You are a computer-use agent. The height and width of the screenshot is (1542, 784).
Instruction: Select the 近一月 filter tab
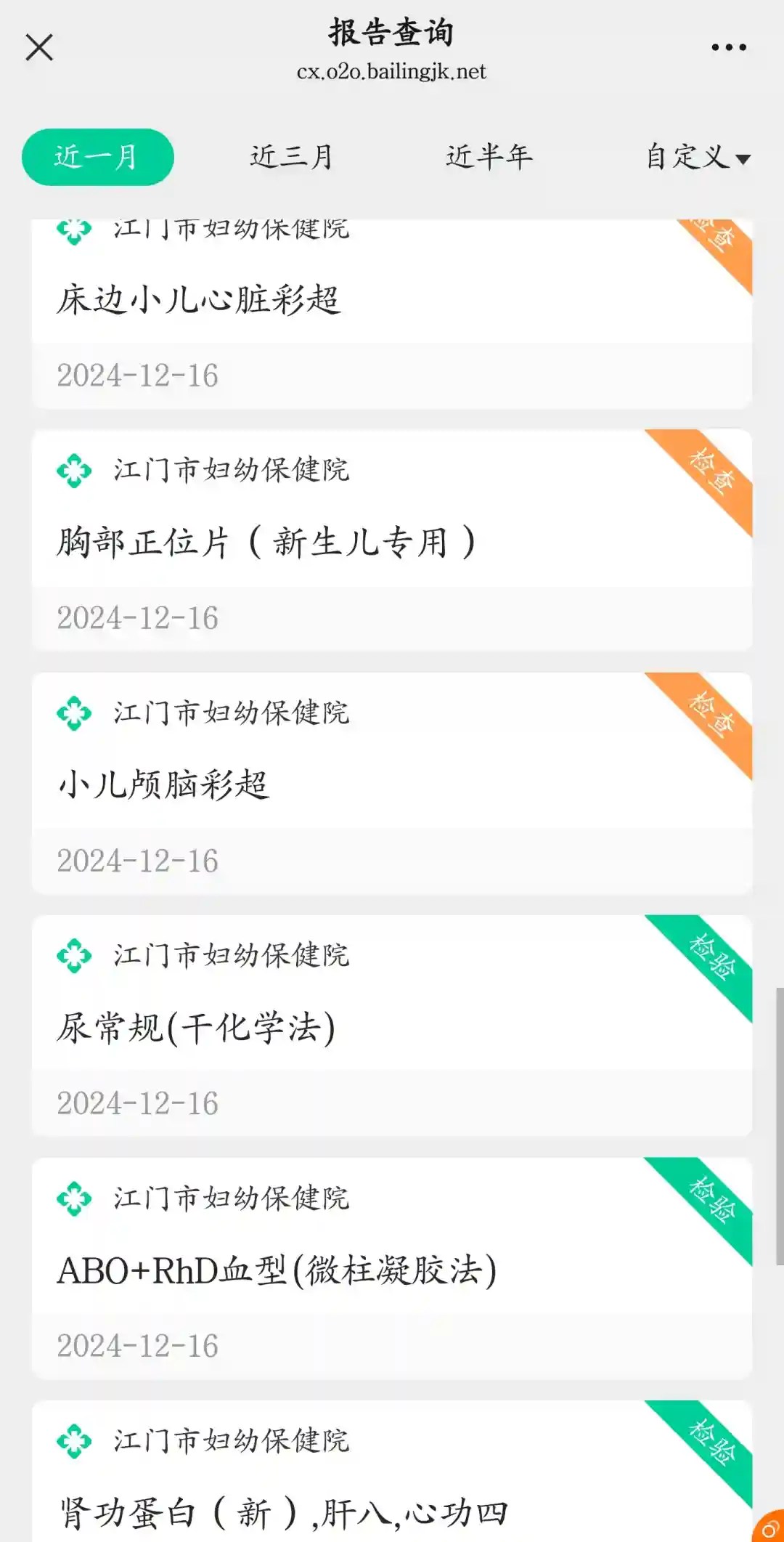[98, 157]
